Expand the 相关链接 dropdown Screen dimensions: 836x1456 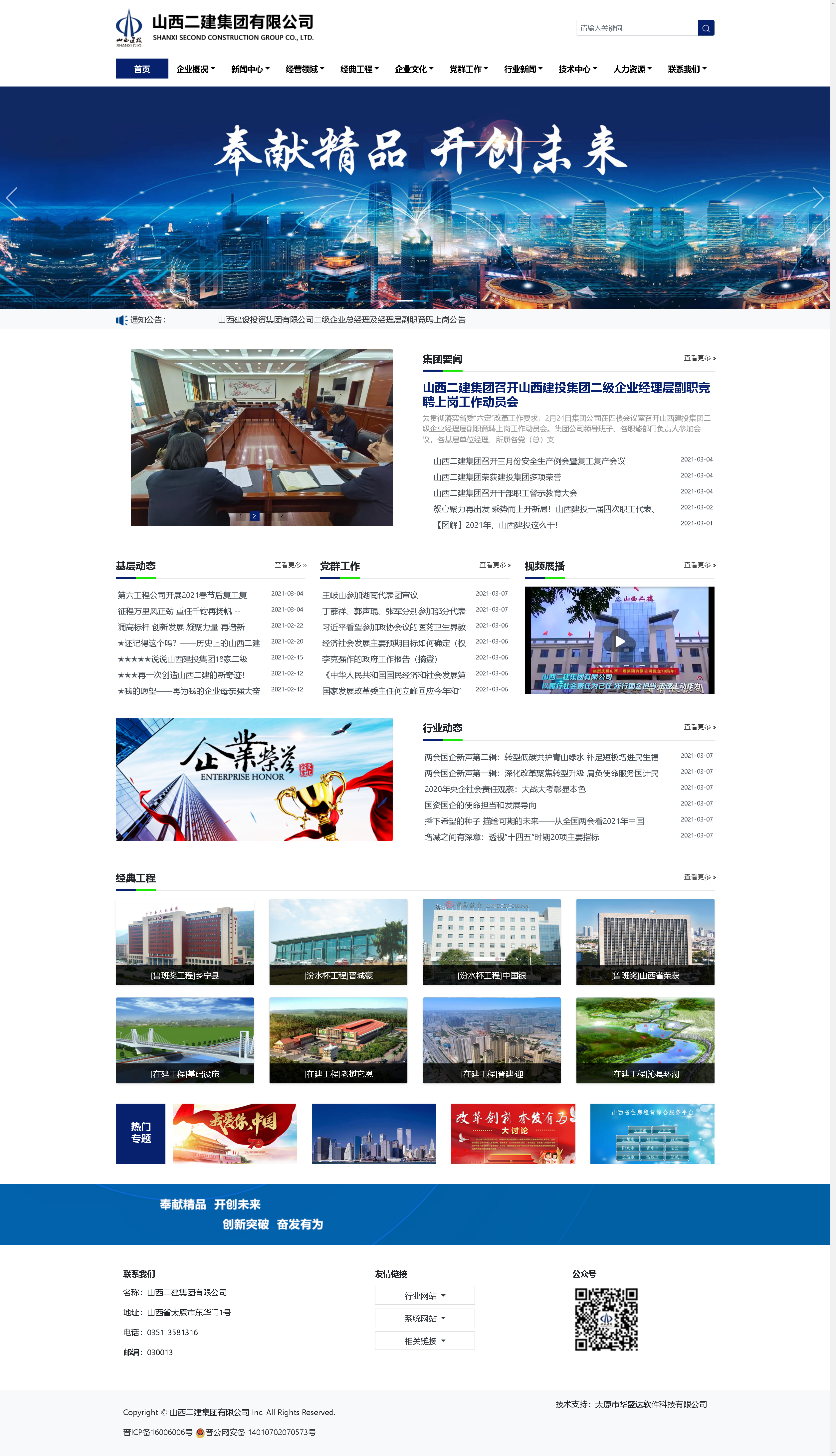(424, 1341)
